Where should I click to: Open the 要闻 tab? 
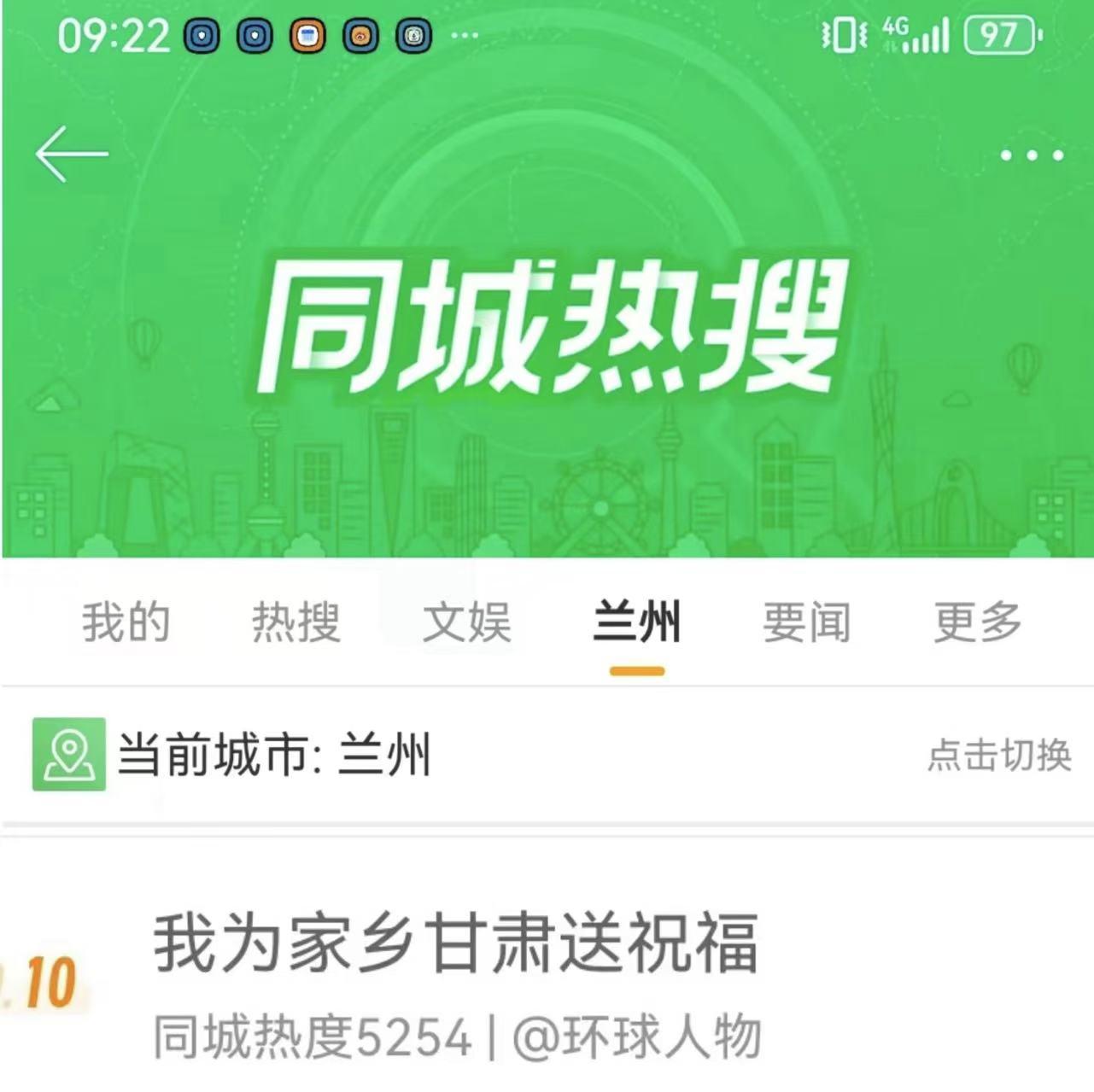point(806,622)
